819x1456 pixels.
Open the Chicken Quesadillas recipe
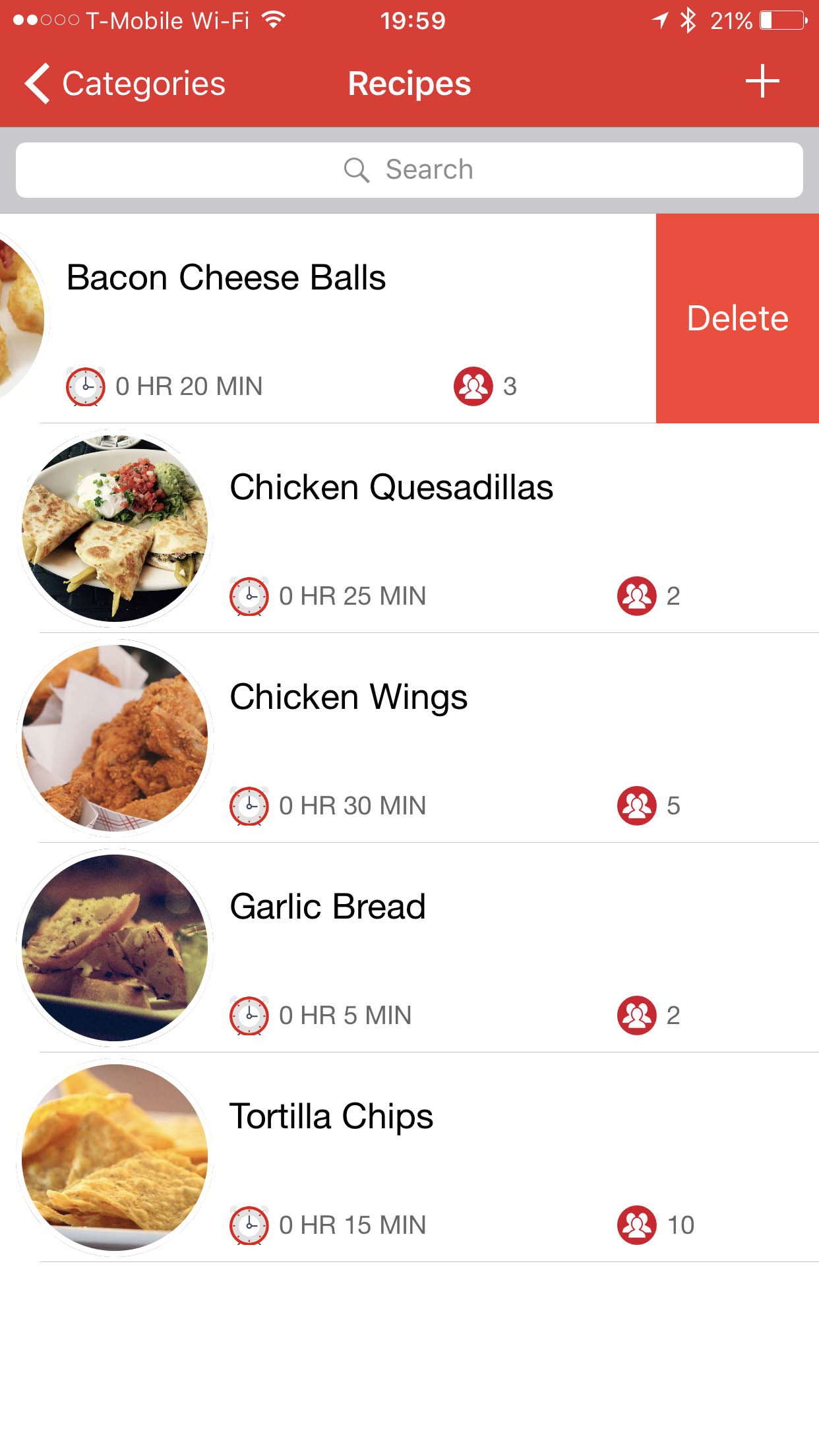pyautogui.click(x=391, y=488)
